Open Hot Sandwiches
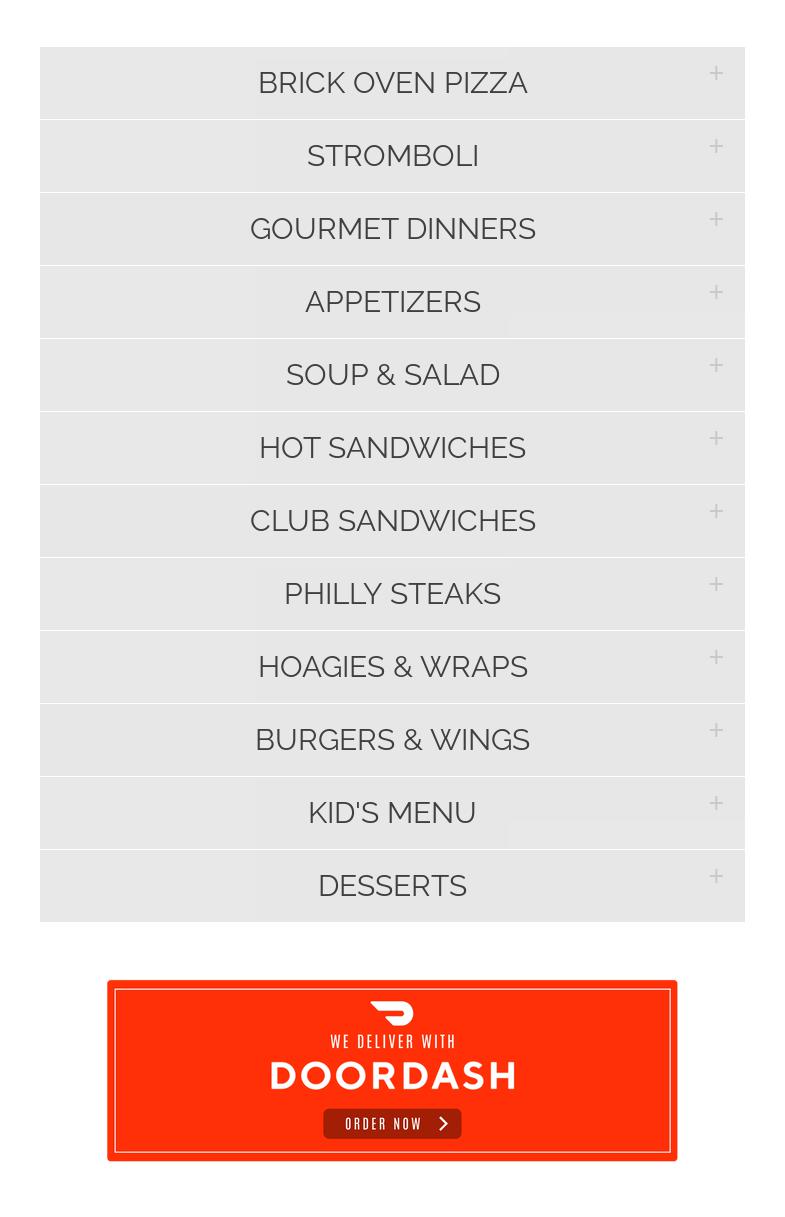Screen dimensions: 785x1217 click(392, 448)
